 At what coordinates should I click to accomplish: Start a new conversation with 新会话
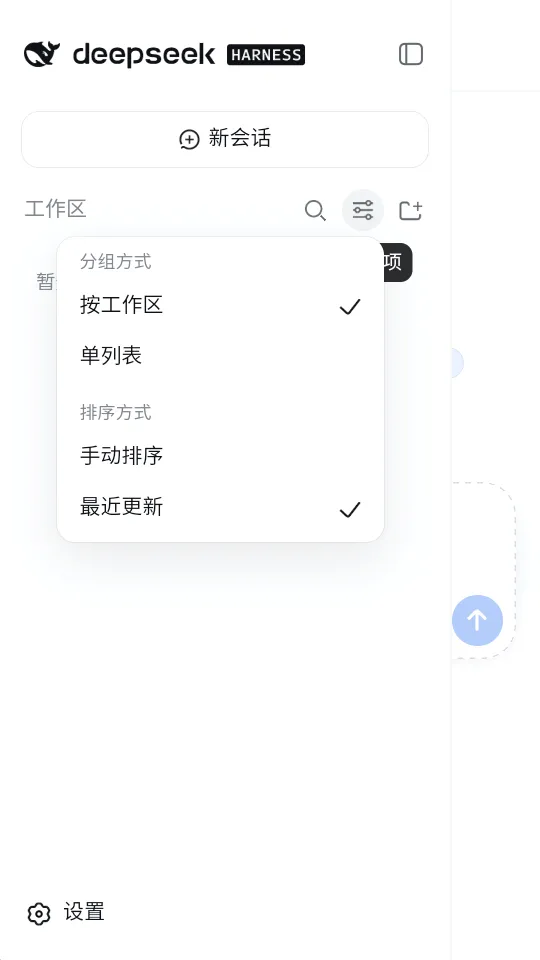(225, 139)
